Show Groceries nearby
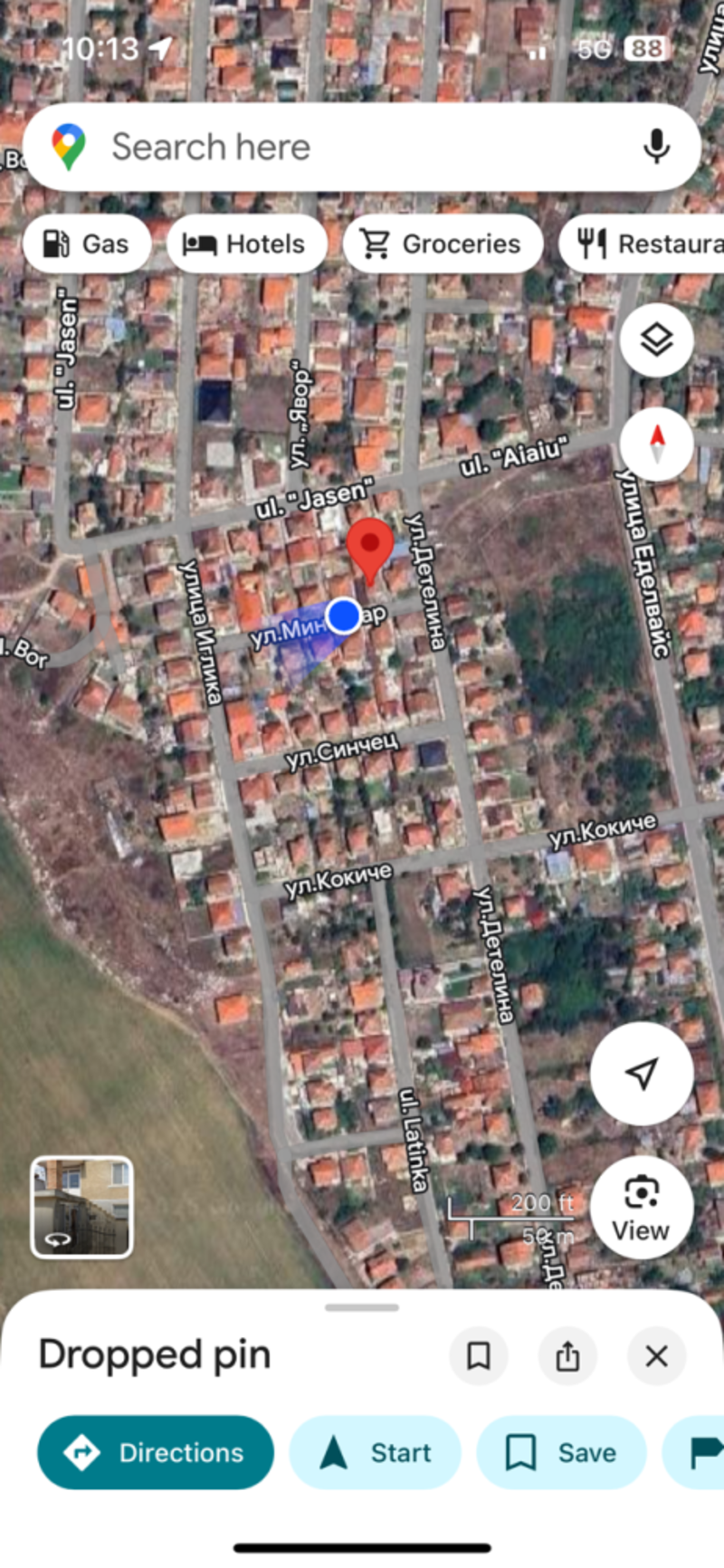 click(x=443, y=244)
